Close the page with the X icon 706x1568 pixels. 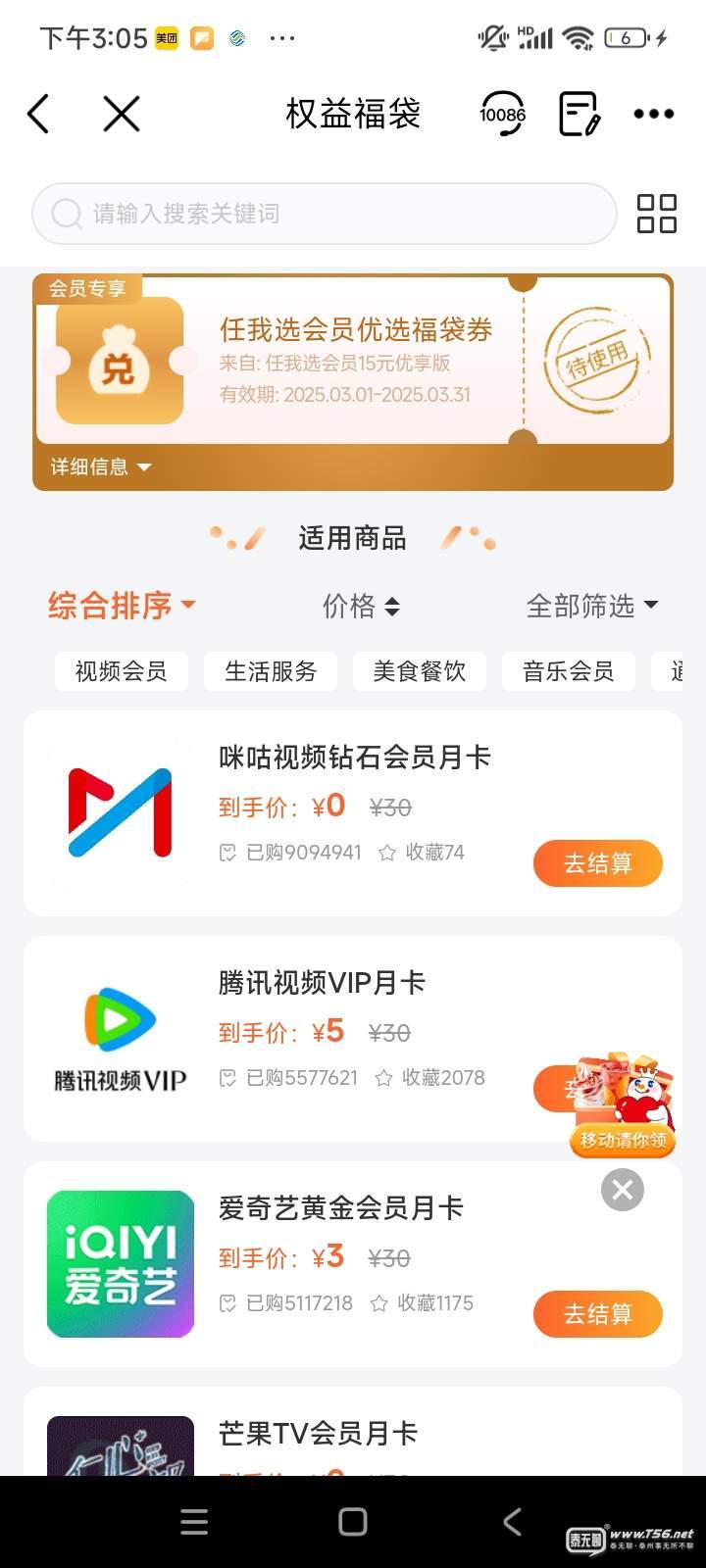coord(122,115)
